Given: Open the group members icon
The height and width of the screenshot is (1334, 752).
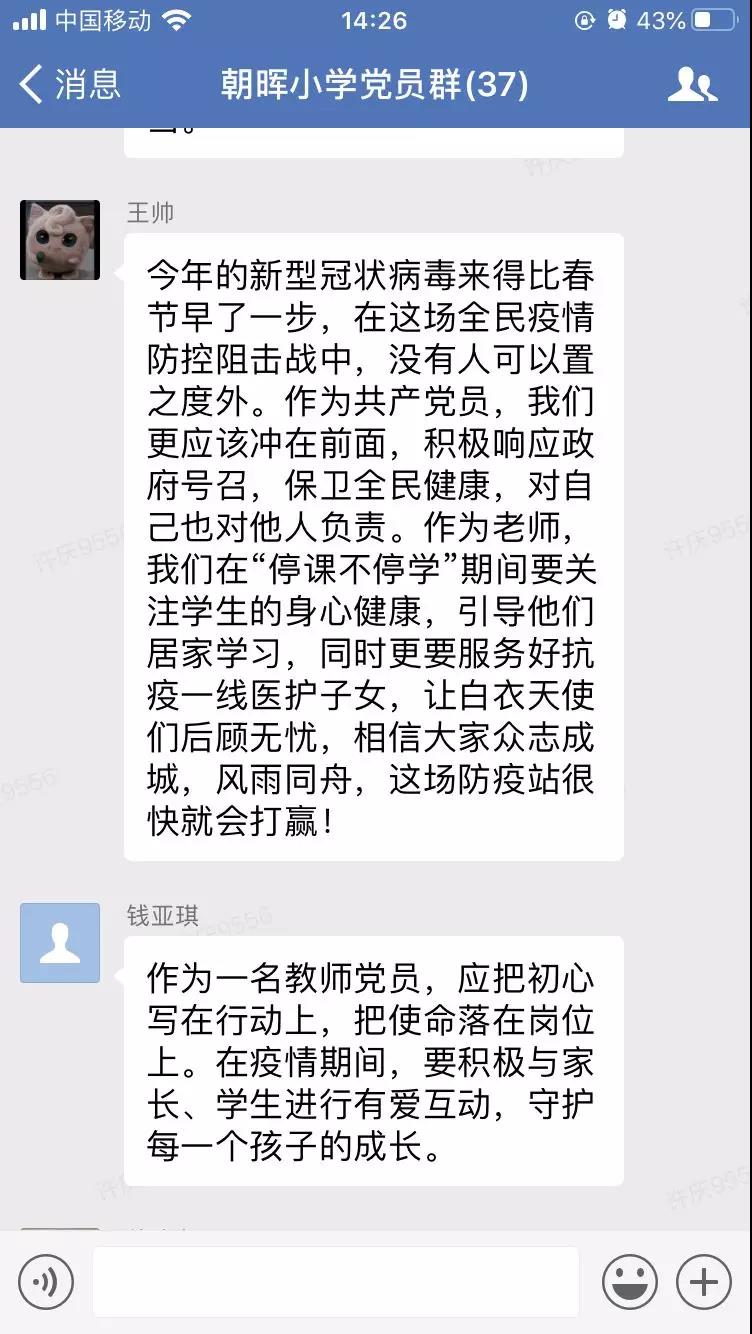Looking at the screenshot, I should point(692,85).
